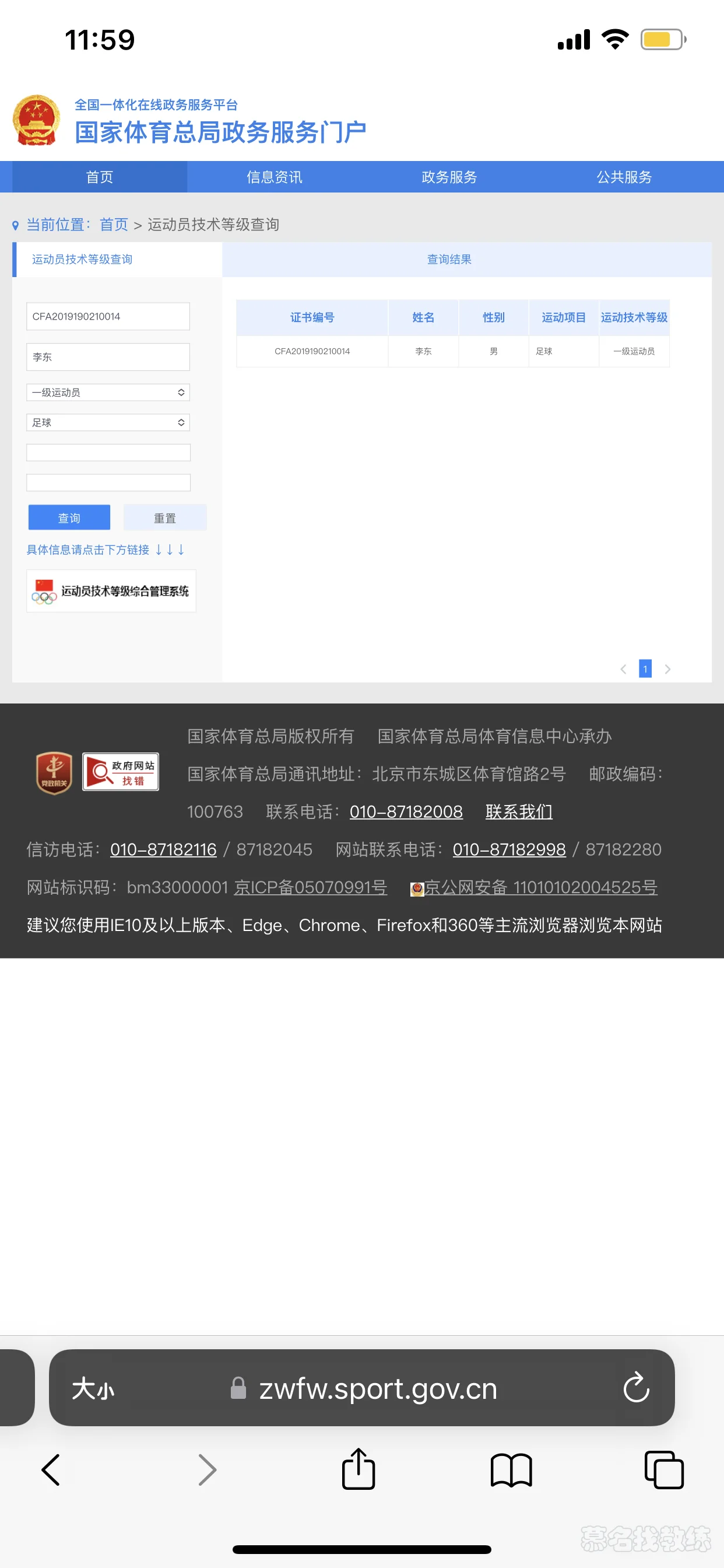Image resolution: width=724 pixels, height=1568 pixels.
Task: Reset the form with 重置
Action: point(165,518)
